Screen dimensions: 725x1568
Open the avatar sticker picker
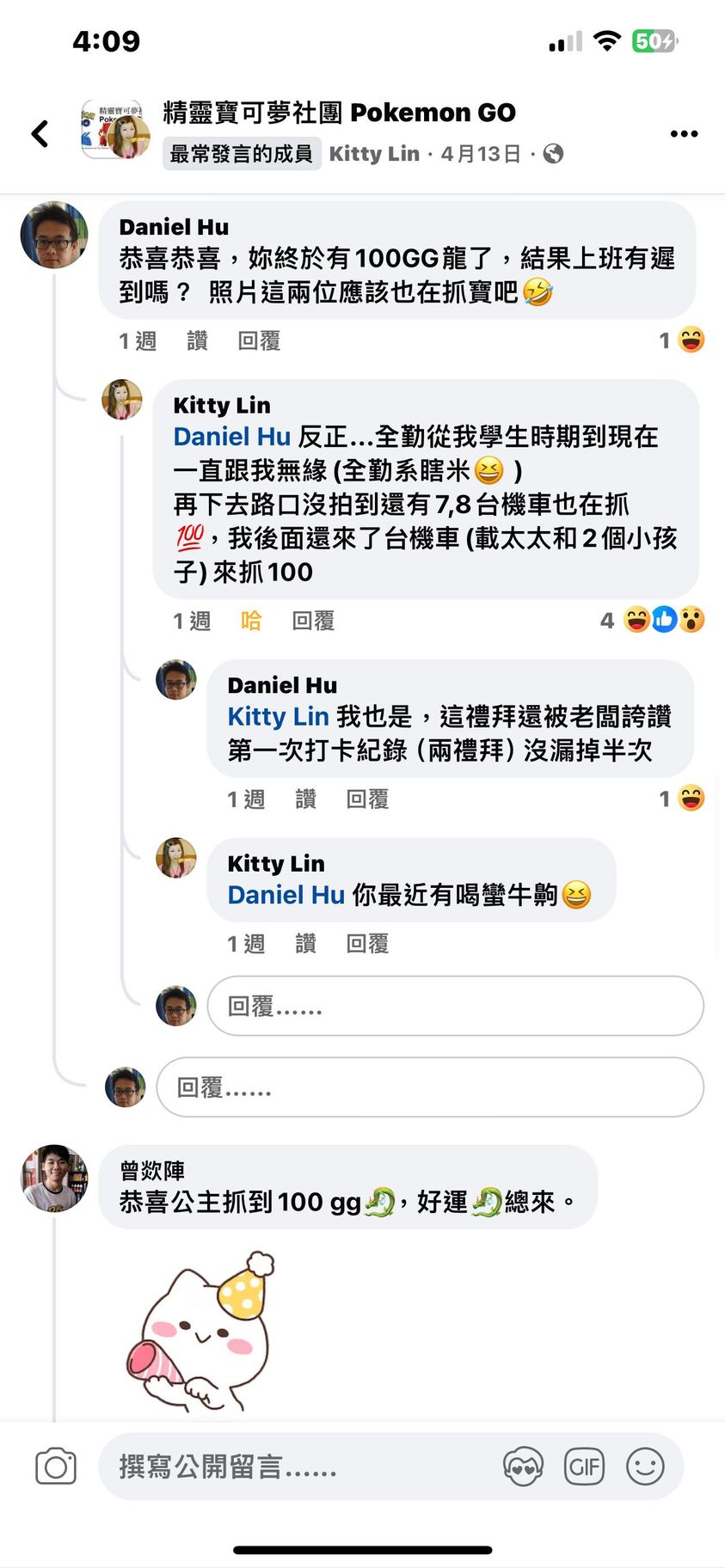(x=523, y=1467)
